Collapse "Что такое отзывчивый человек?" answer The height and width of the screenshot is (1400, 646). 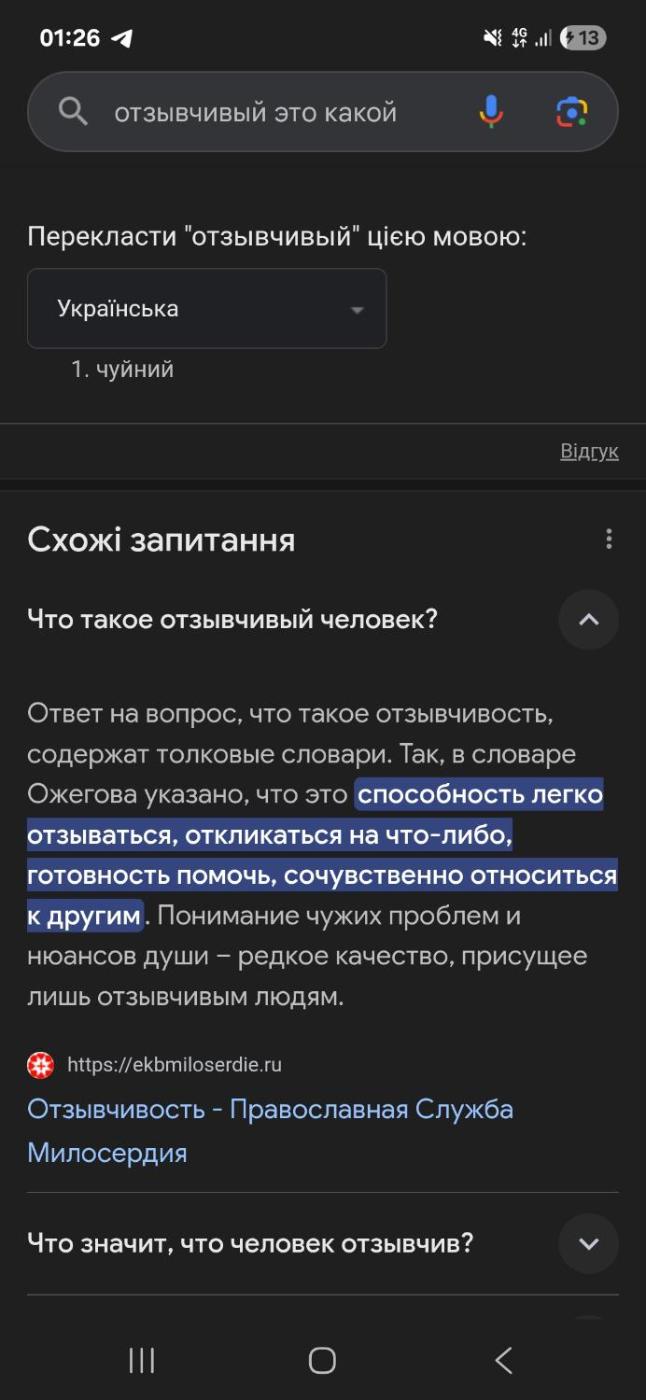(588, 620)
